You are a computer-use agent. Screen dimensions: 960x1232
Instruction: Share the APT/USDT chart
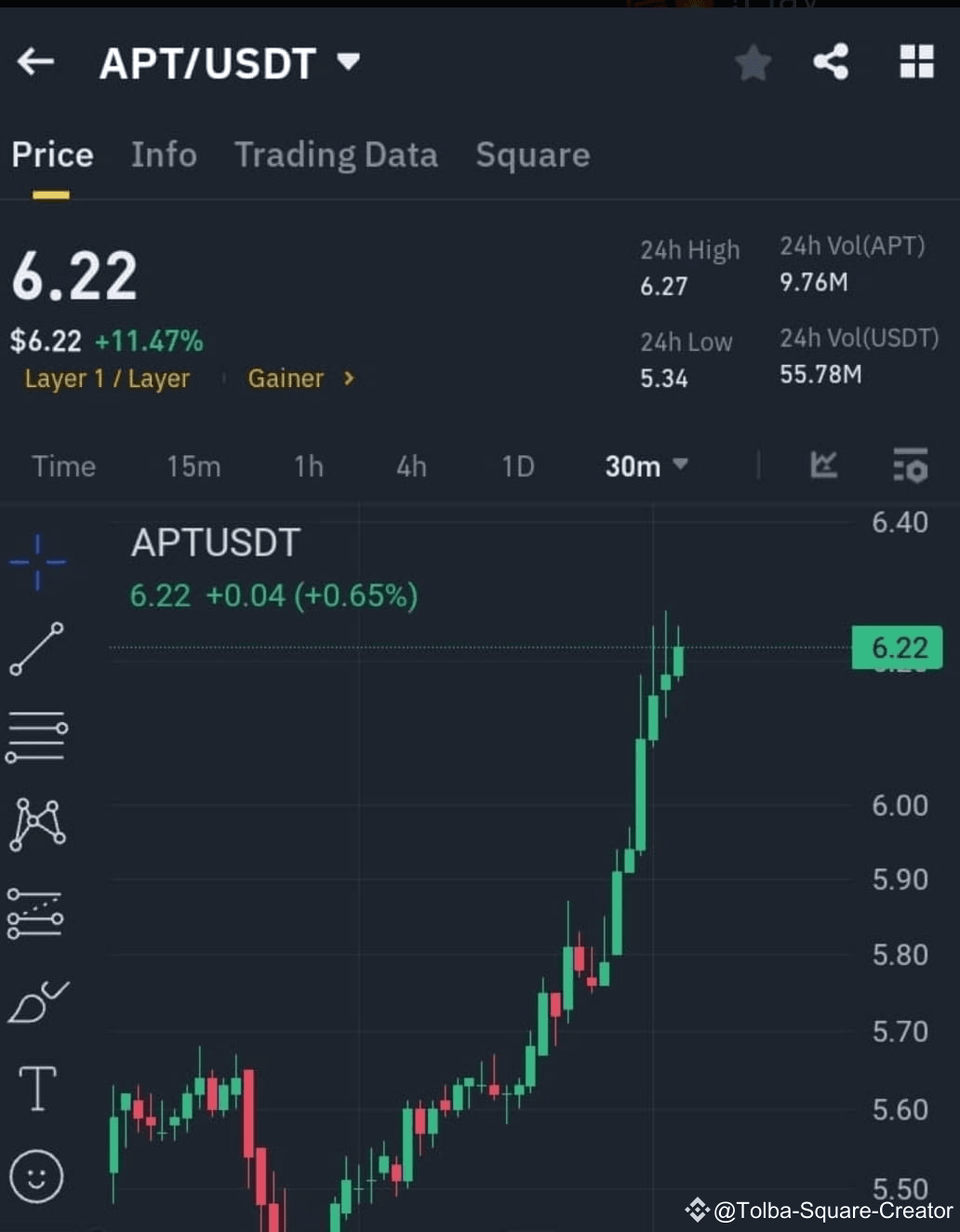coord(830,62)
